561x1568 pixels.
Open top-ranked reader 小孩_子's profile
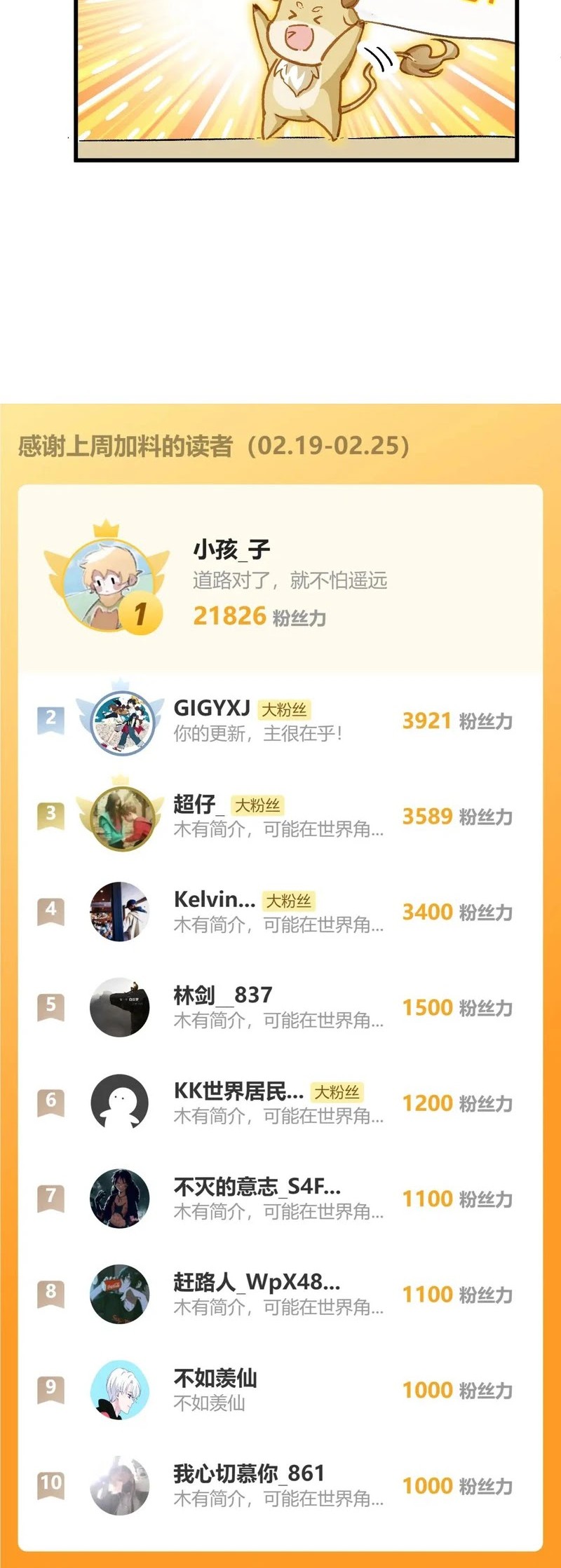231,550
